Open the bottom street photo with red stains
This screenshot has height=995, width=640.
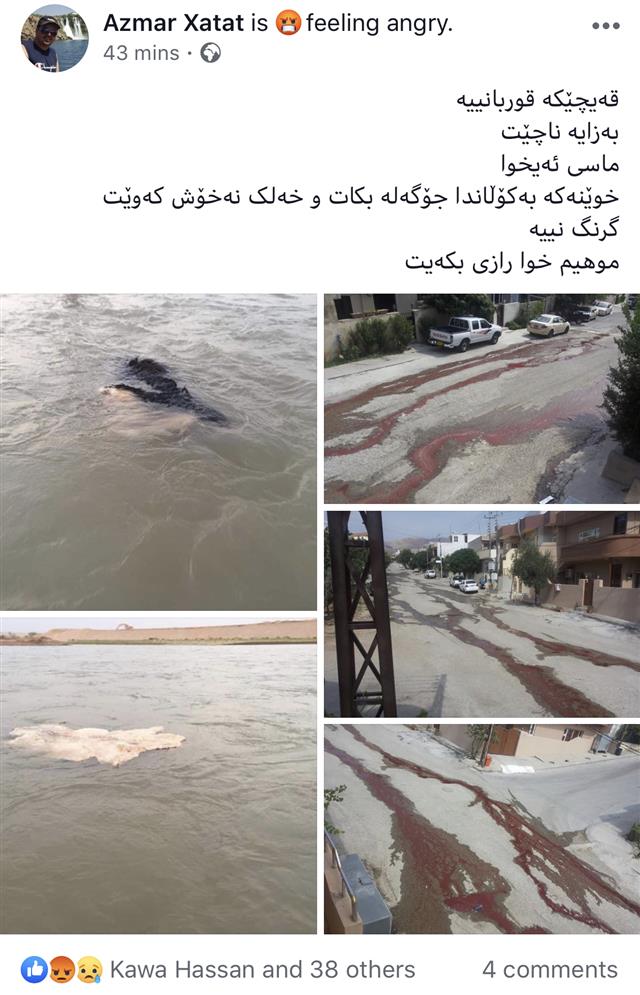(481, 828)
